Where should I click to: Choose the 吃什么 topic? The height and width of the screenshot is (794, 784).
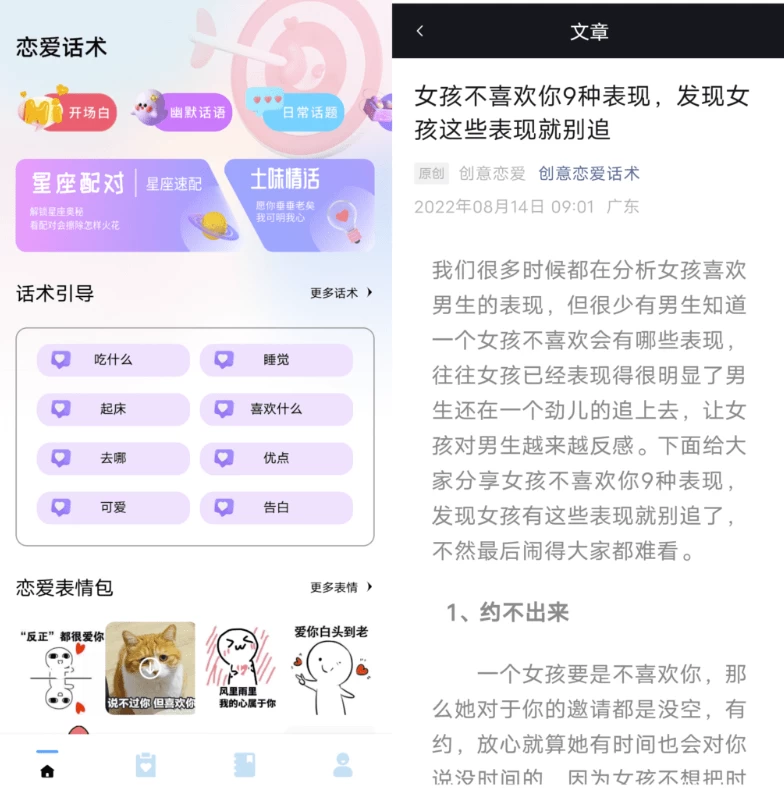[x=113, y=360]
